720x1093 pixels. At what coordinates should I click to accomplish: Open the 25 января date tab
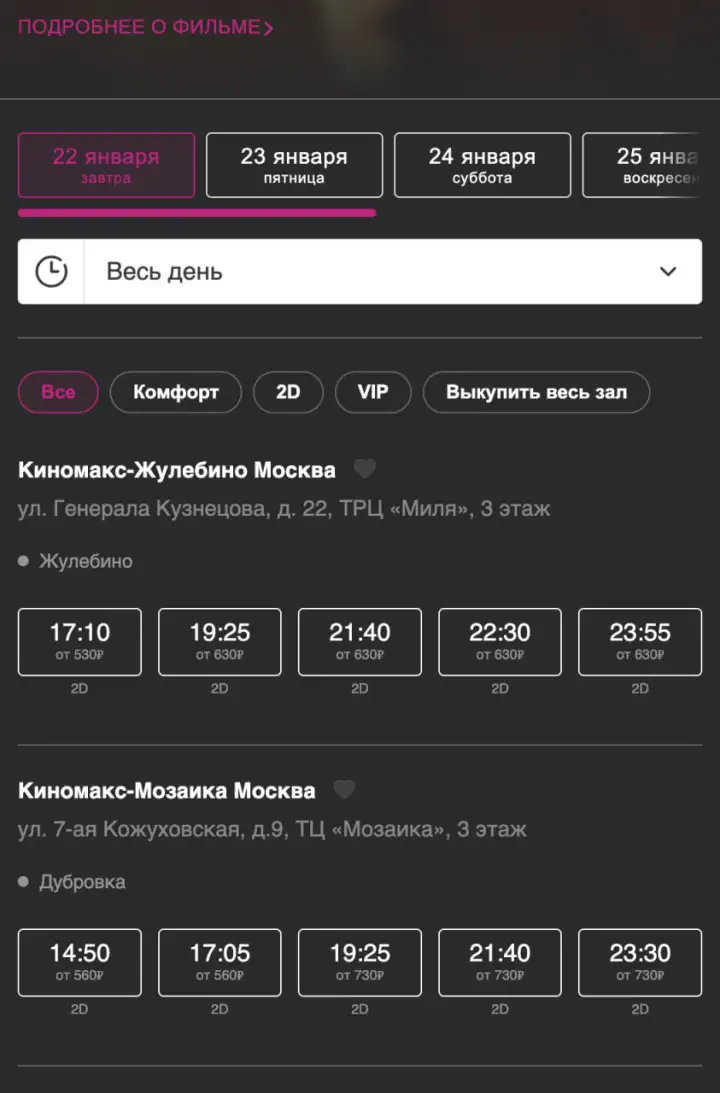[660, 164]
